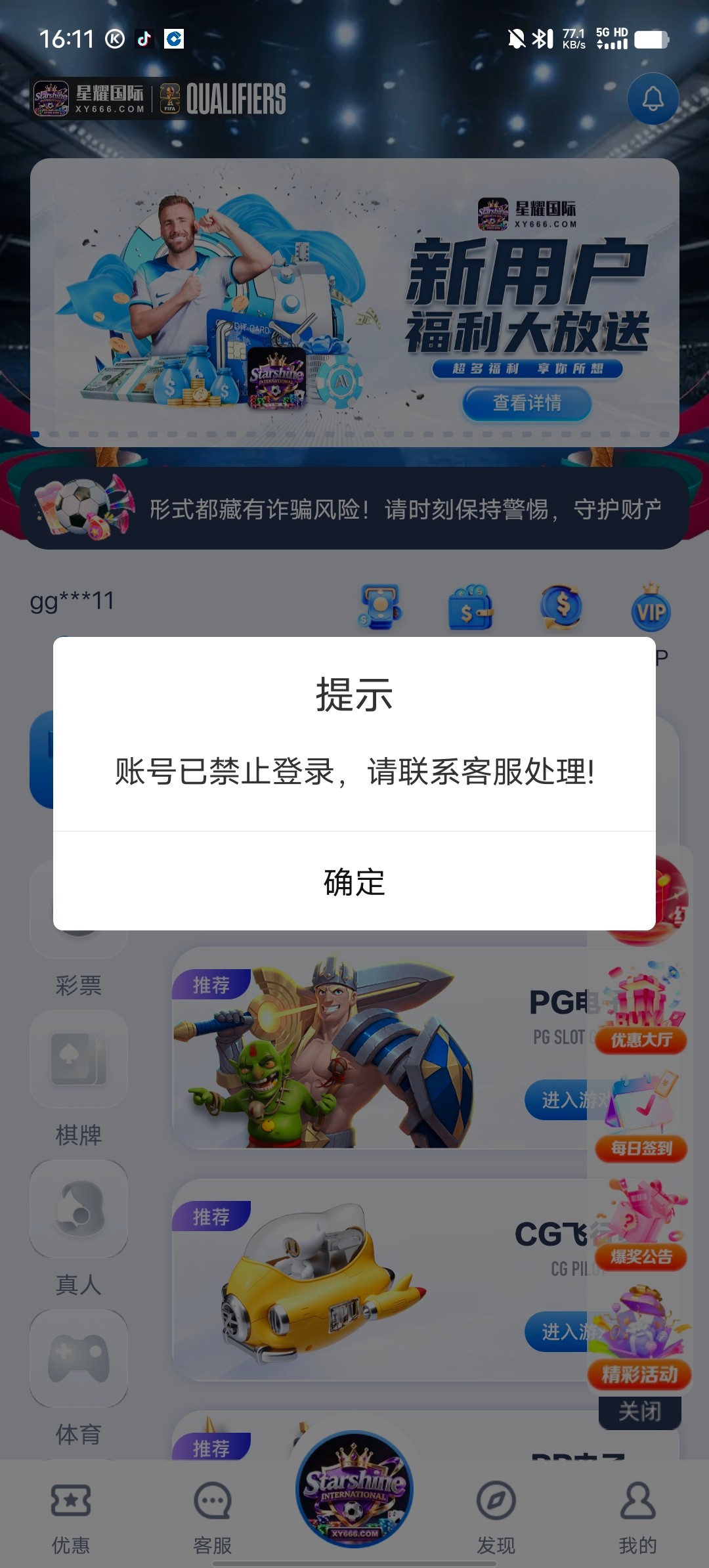Enter the PG slot game

point(563,1099)
